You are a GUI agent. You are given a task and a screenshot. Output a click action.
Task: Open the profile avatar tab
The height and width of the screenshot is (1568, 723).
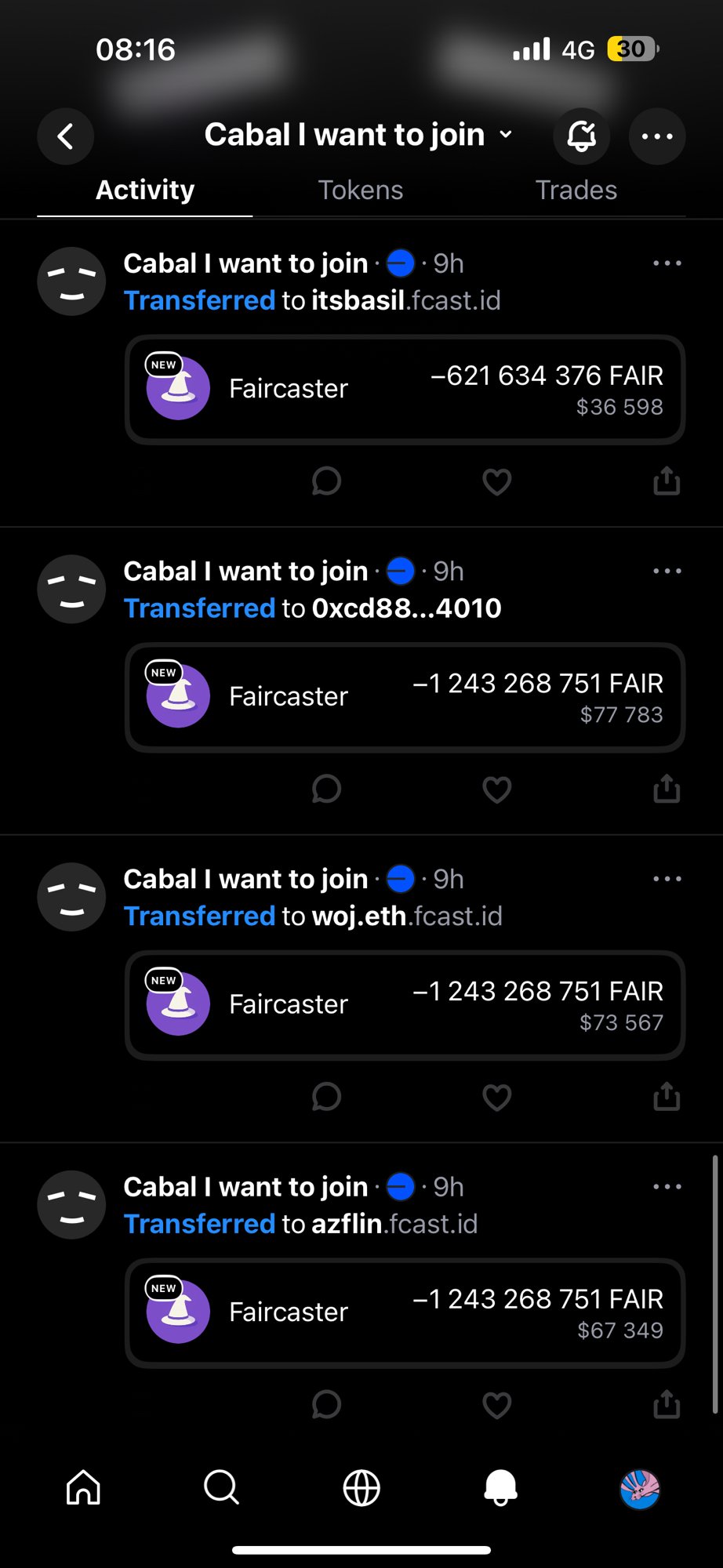click(640, 1489)
